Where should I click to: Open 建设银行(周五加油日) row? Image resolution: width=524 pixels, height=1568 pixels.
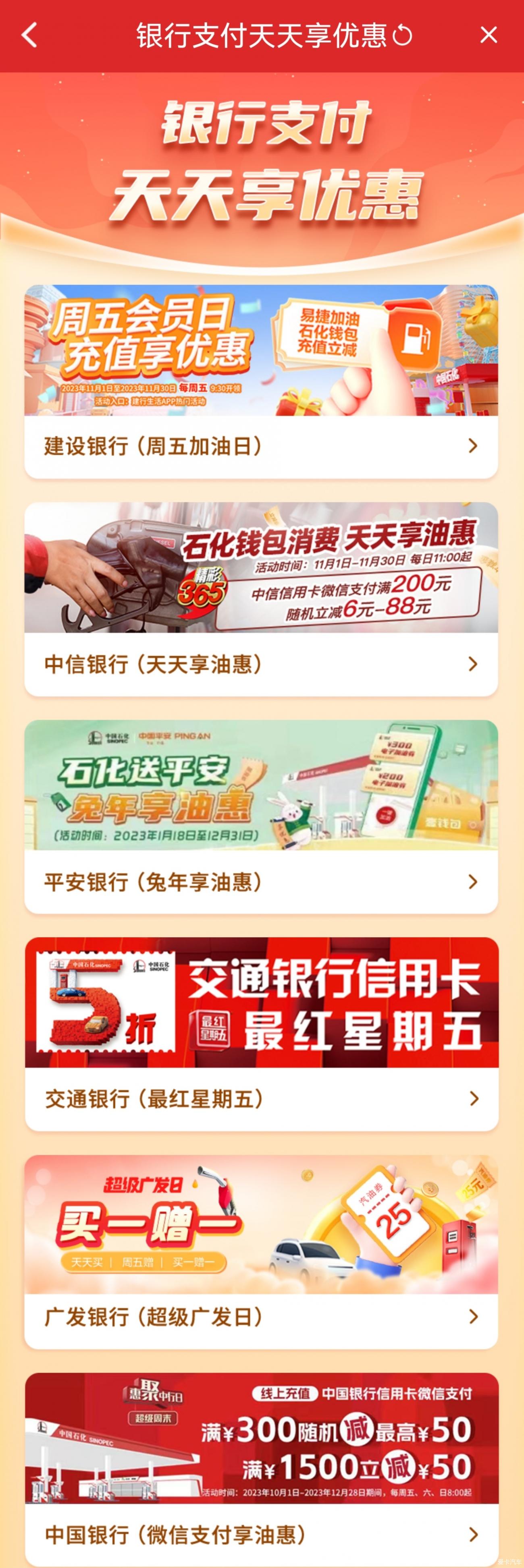(x=261, y=446)
